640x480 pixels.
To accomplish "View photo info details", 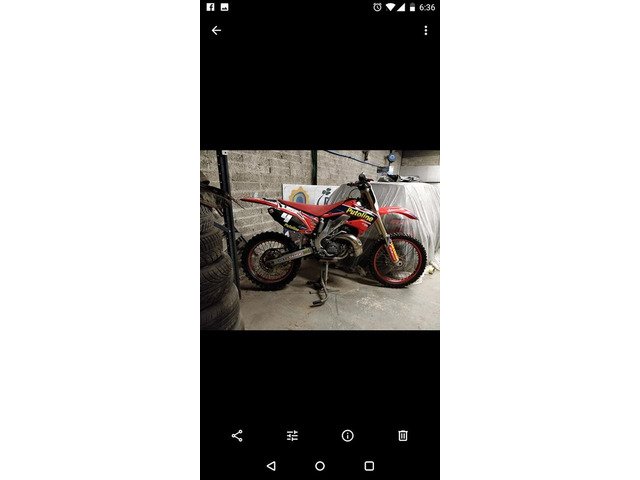I will 347,436.
